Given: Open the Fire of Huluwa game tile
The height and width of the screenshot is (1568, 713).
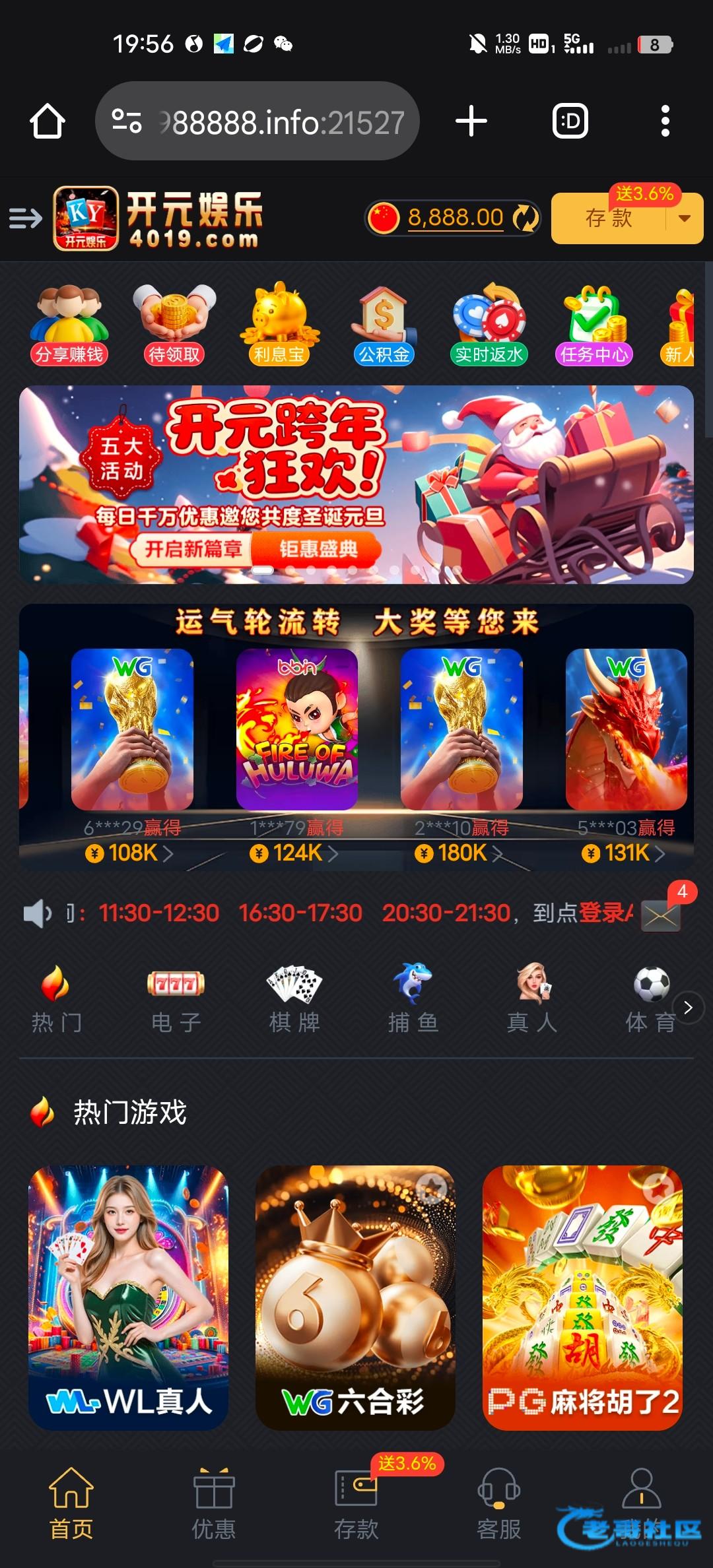Looking at the screenshot, I should click(297, 729).
